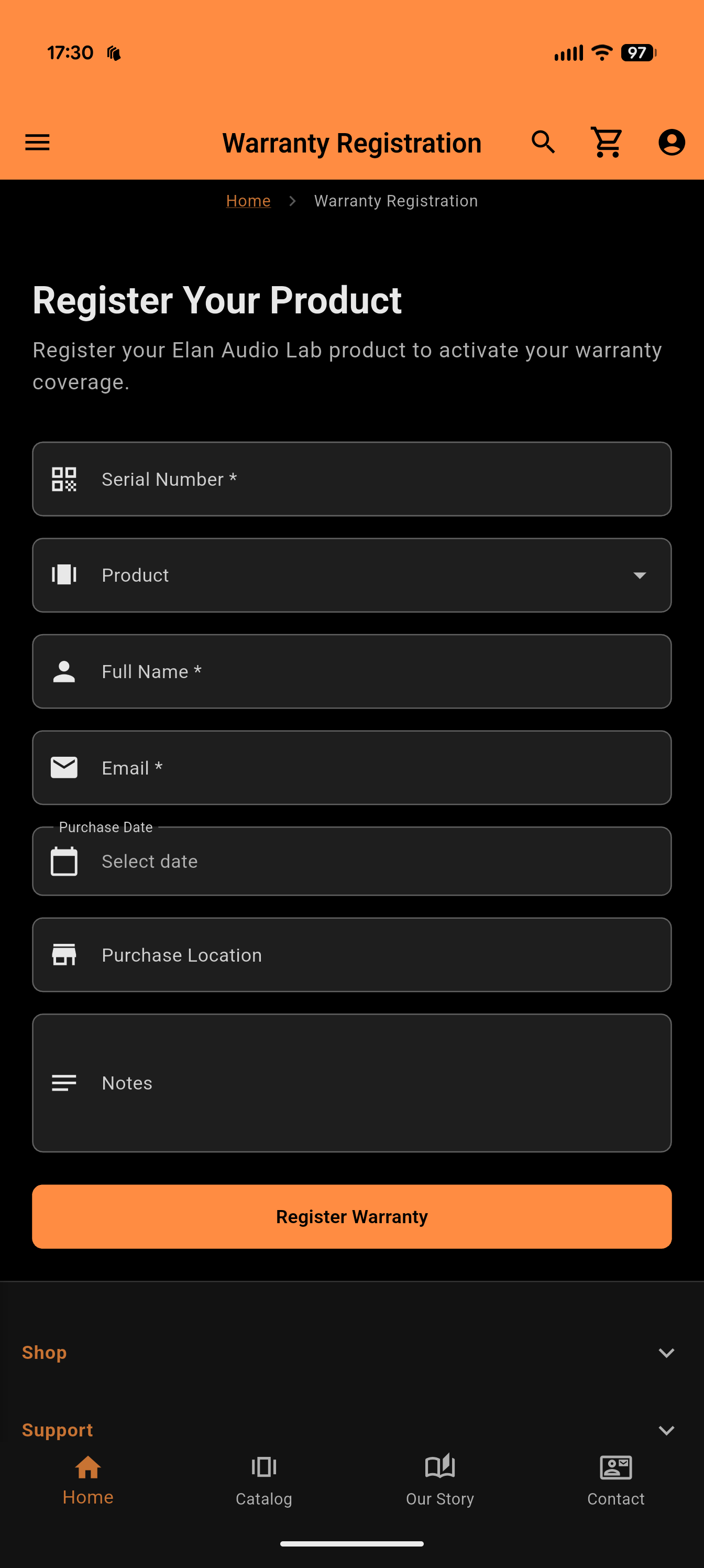704x1568 pixels.
Task: Tap the Register Warranty button
Action: 351,1215
